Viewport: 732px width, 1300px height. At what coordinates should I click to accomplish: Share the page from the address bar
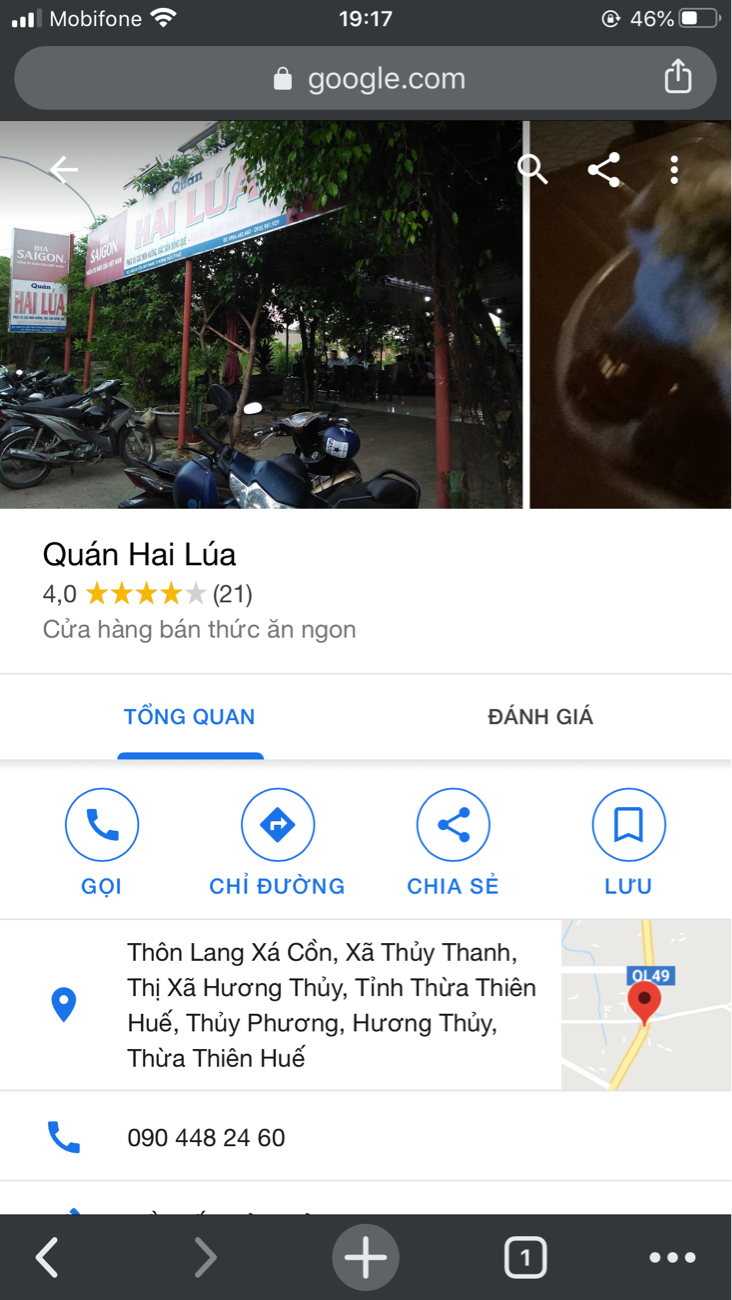tap(678, 77)
